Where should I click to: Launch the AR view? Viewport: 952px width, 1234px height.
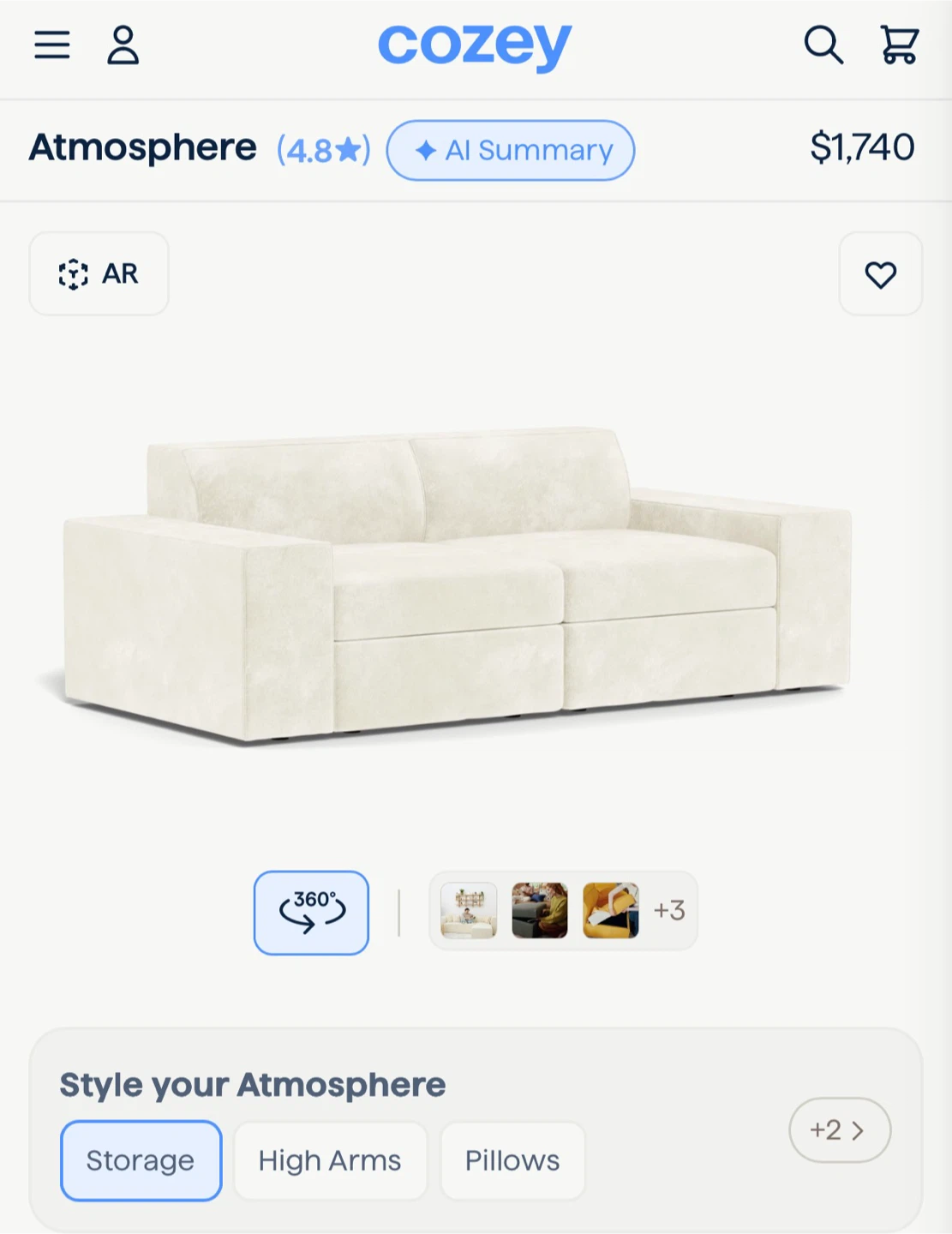point(99,274)
